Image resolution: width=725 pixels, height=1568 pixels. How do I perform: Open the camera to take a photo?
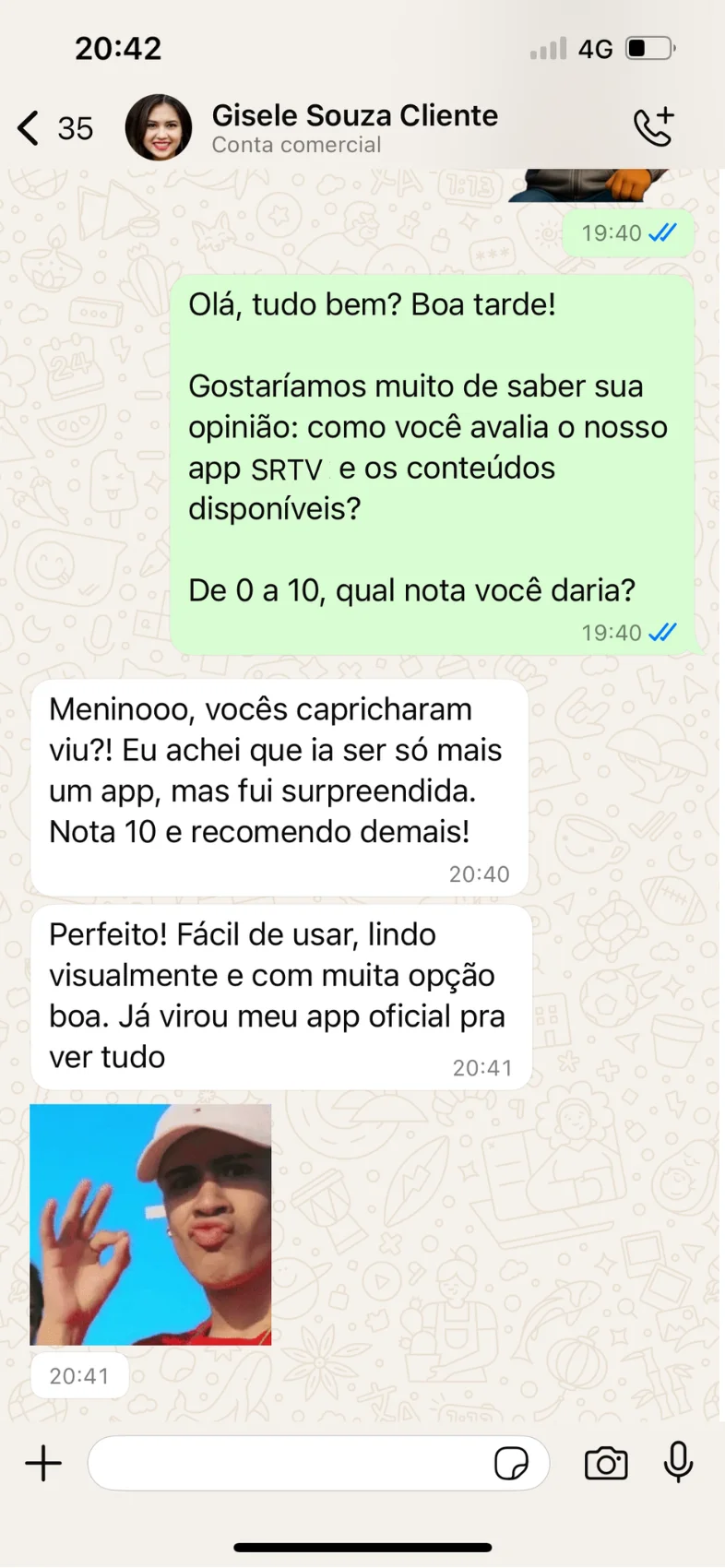[x=606, y=1463]
